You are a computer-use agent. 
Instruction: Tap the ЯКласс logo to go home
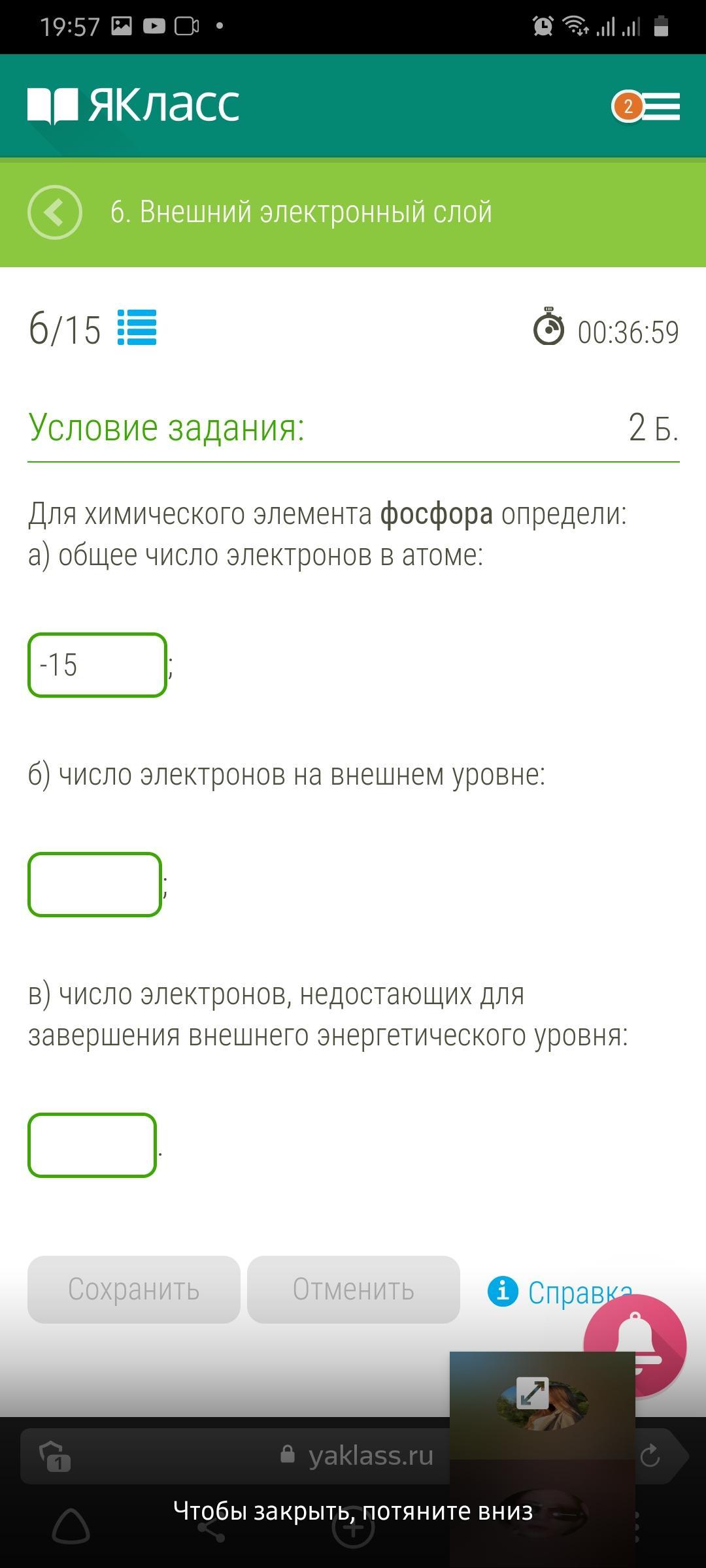[x=133, y=106]
